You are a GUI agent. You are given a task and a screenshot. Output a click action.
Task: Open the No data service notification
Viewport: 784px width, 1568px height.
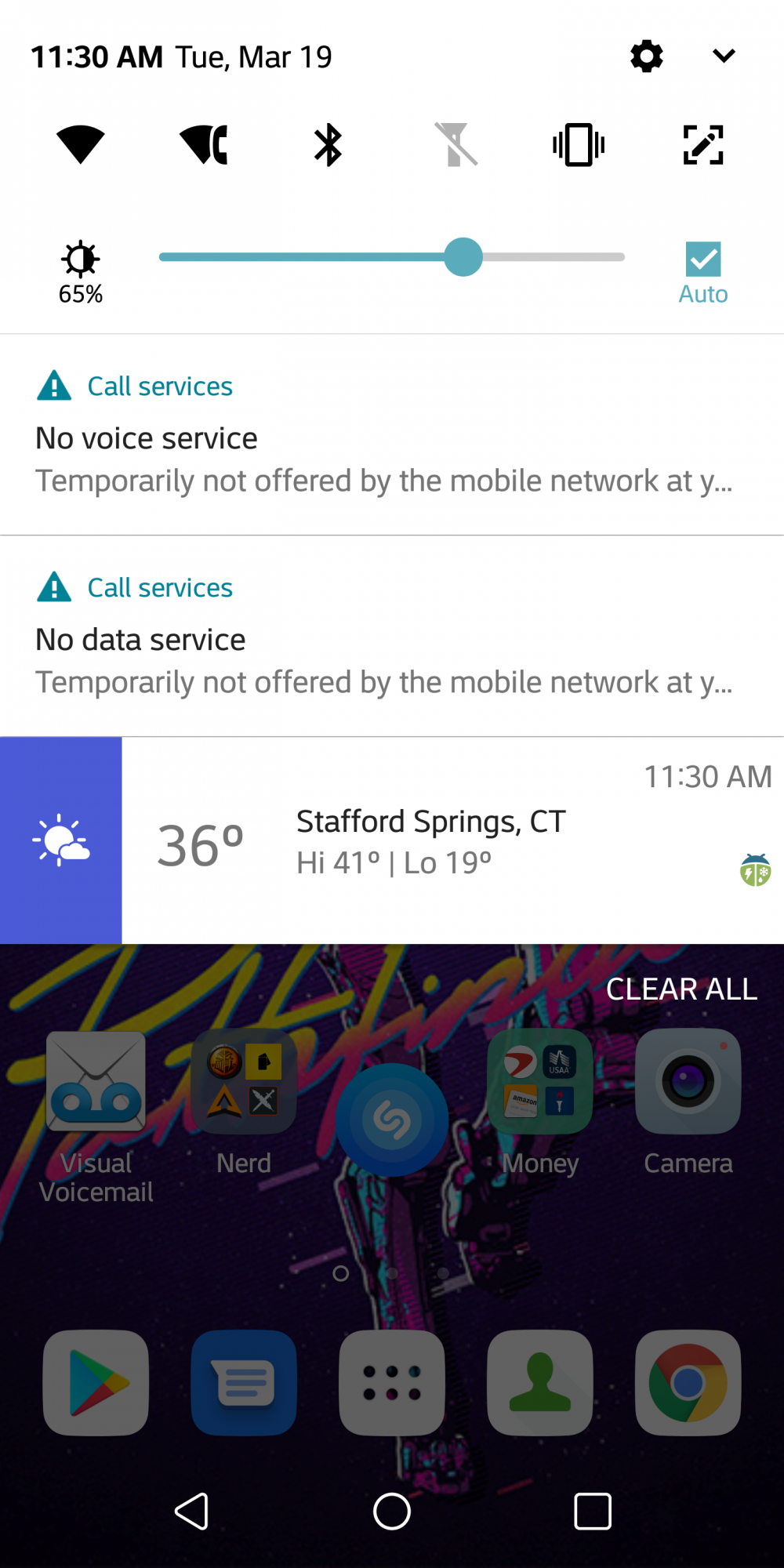tap(392, 637)
